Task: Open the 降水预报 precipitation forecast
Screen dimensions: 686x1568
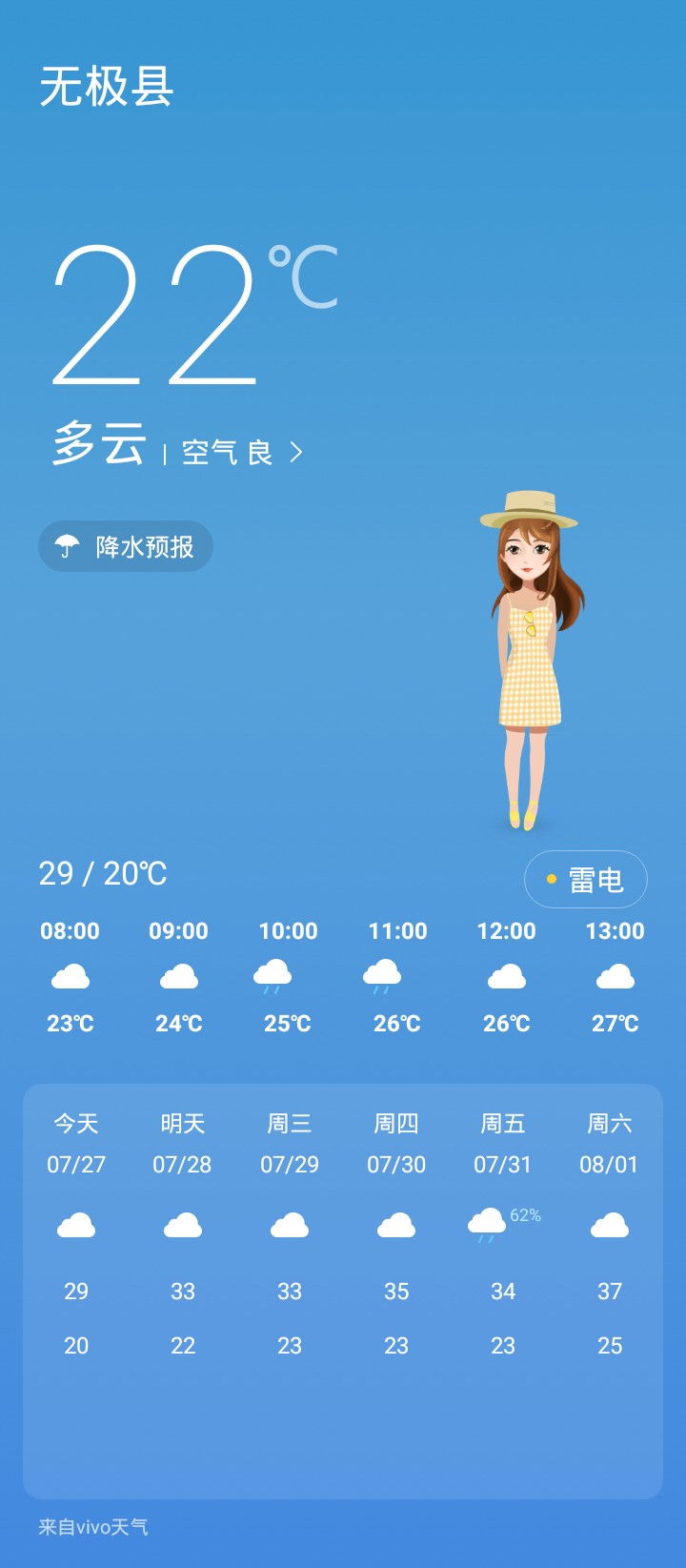Action: (125, 546)
